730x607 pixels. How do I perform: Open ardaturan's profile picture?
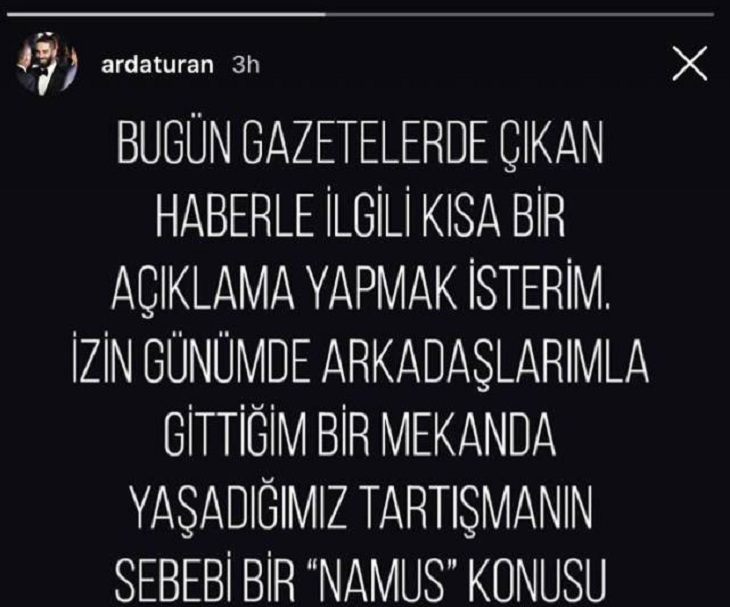coord(43,70)
